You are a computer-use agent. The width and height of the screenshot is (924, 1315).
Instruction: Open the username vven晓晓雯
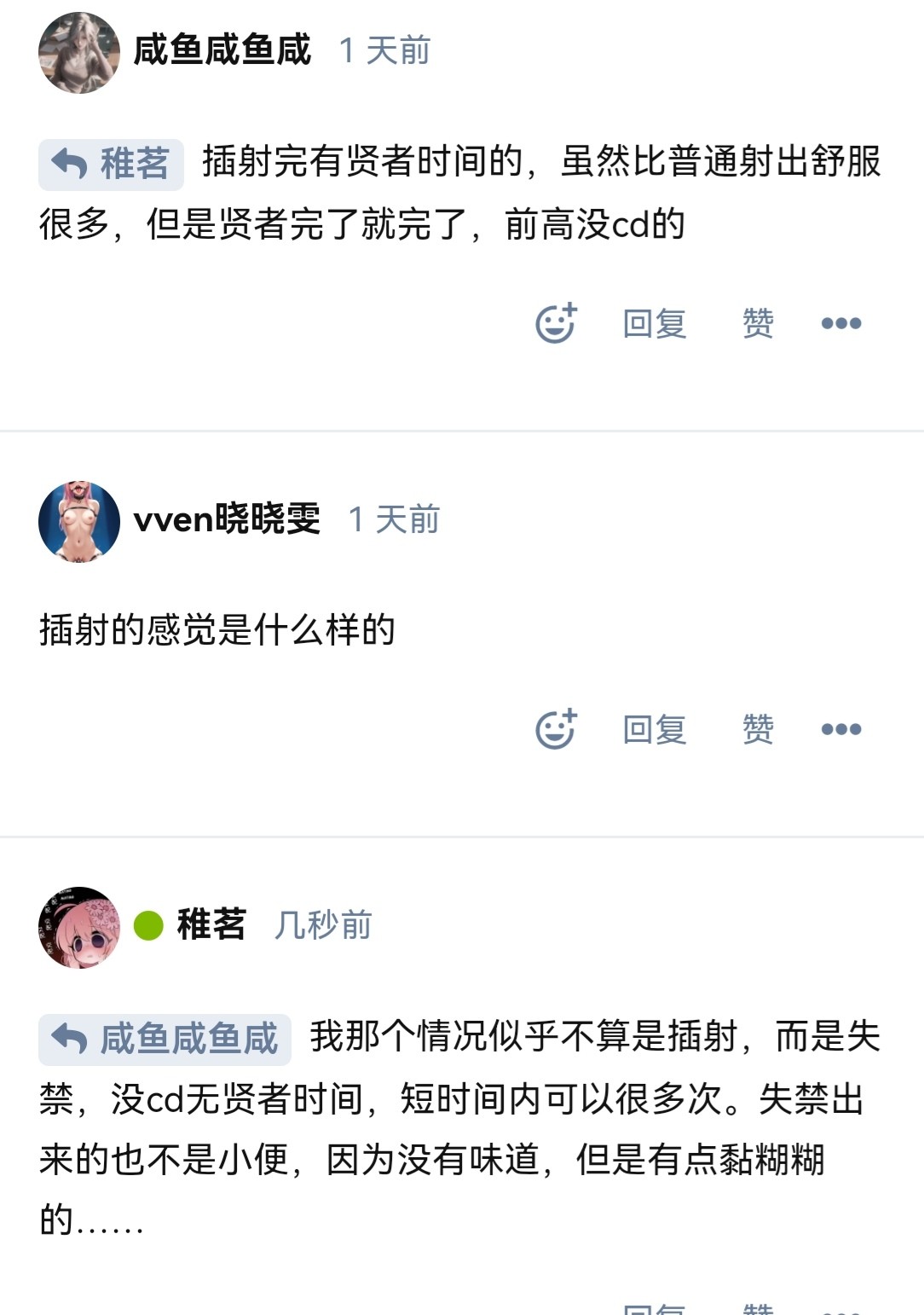[x=227, y=519]
